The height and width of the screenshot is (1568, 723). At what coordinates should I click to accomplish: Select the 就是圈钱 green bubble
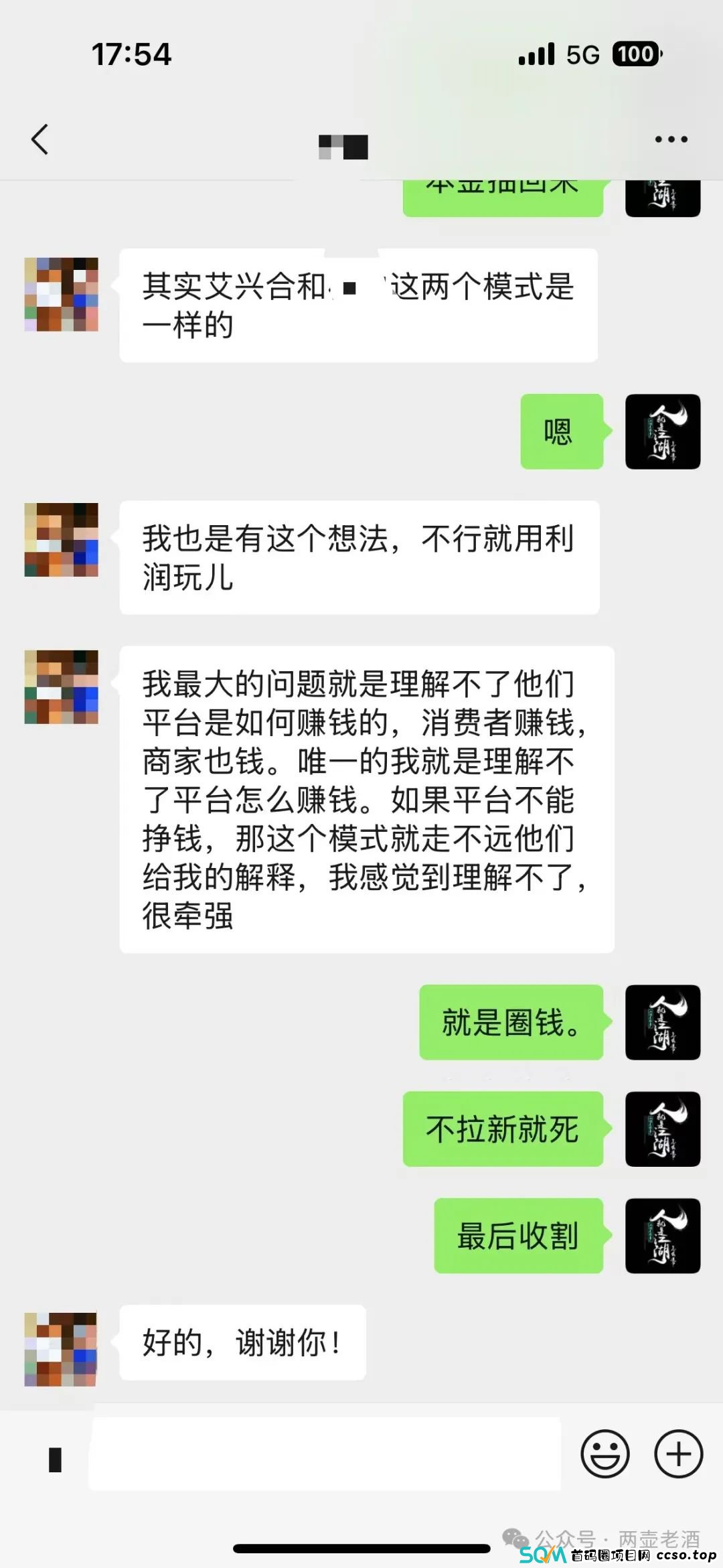pyautogui.click(x=511, y=1021)
